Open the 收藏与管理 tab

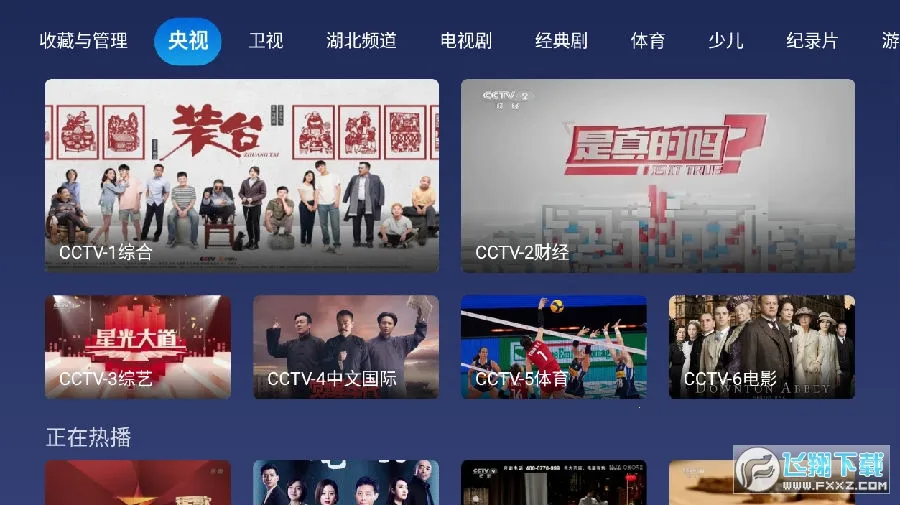(84, 41)
